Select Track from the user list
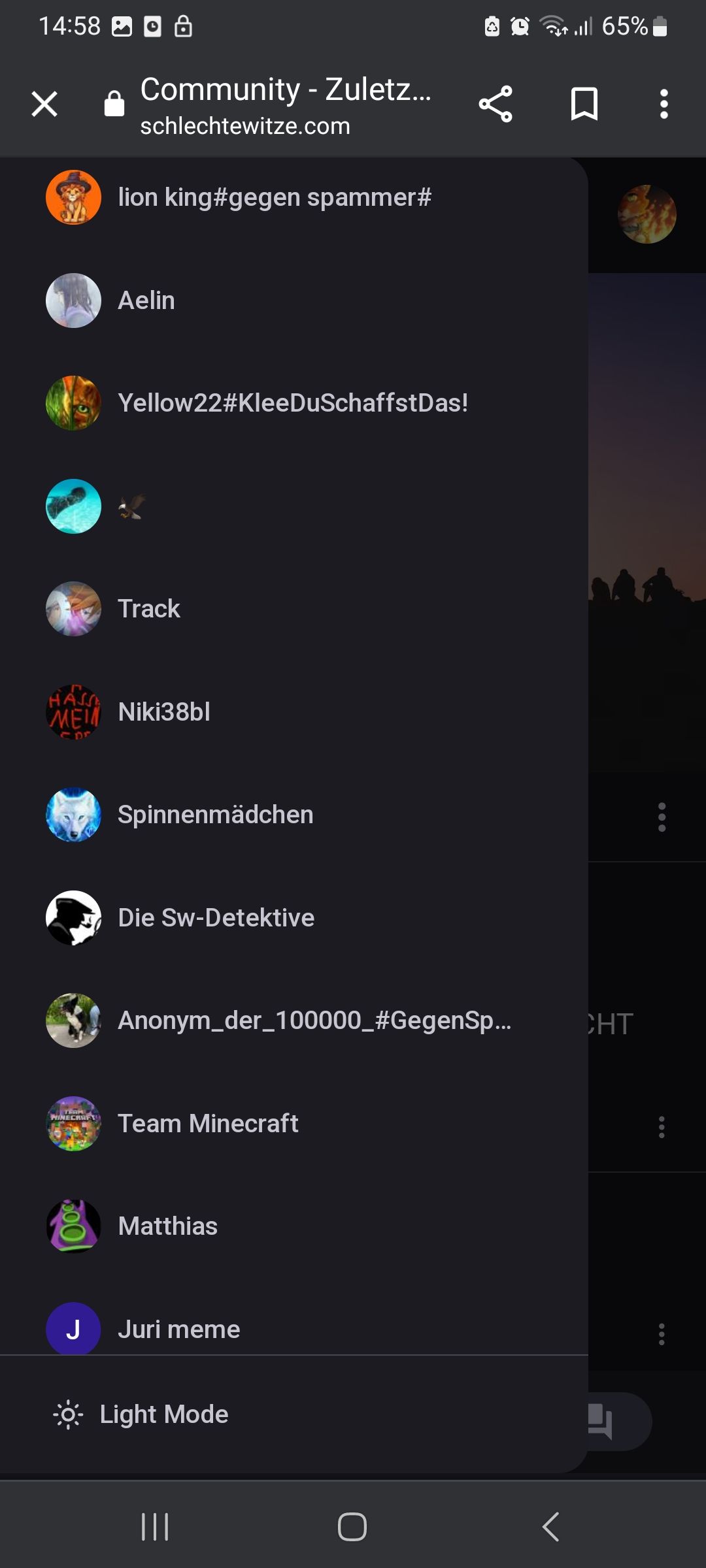The width and height of the screenshot is (706, 1568). click(x=149, y=609)
